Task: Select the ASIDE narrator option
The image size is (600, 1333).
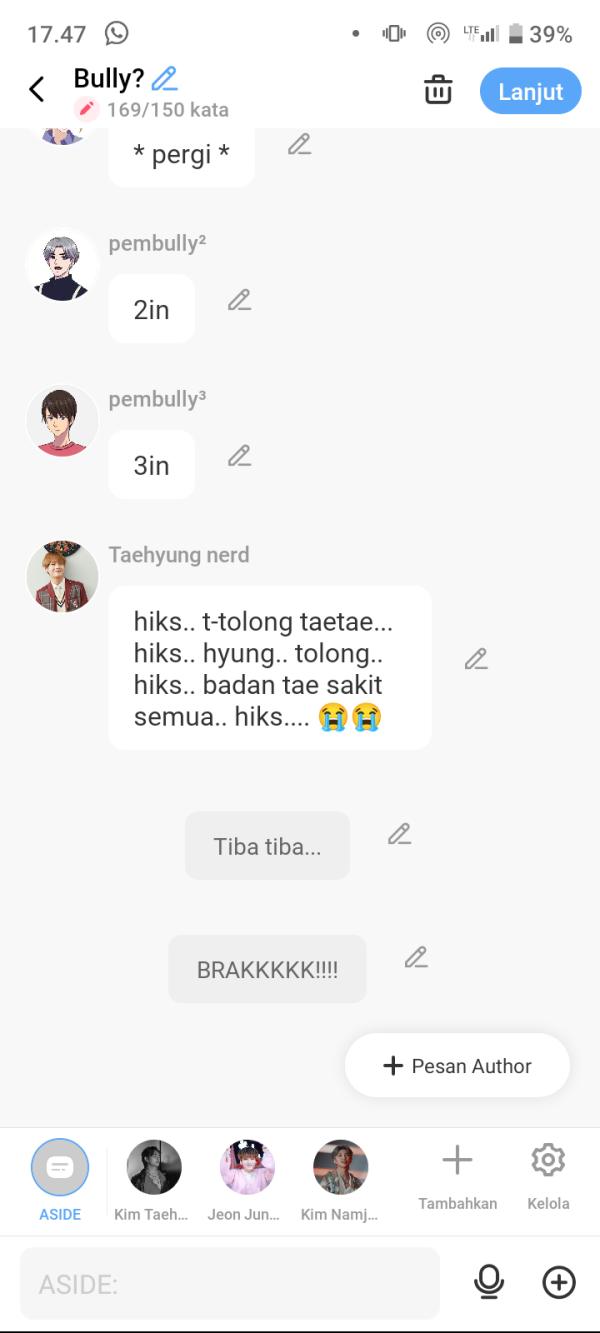Action: pos(60,1168)
